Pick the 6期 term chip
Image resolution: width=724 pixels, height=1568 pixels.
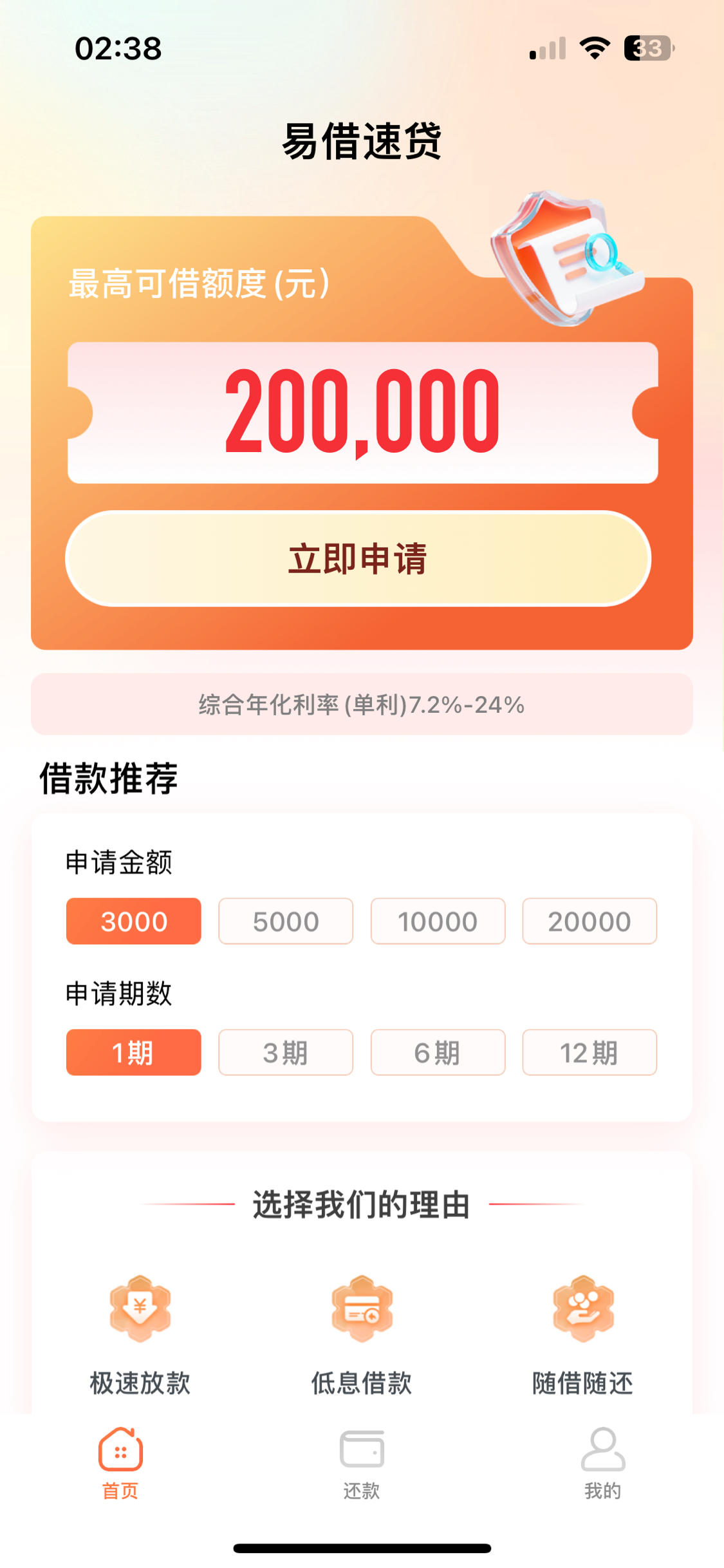coord(438,1053)
